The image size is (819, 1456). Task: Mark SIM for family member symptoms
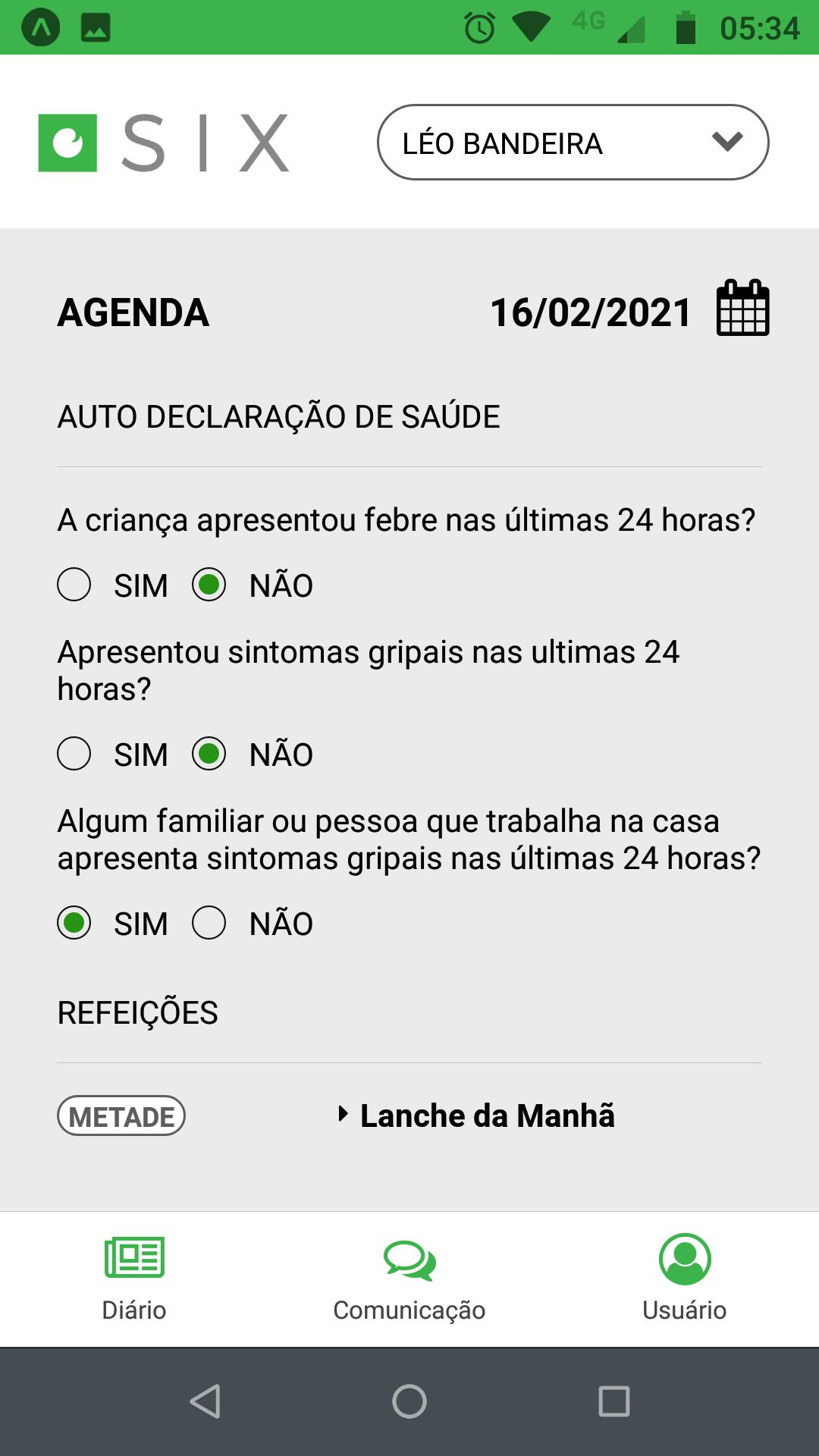click(x=74, y=923)
